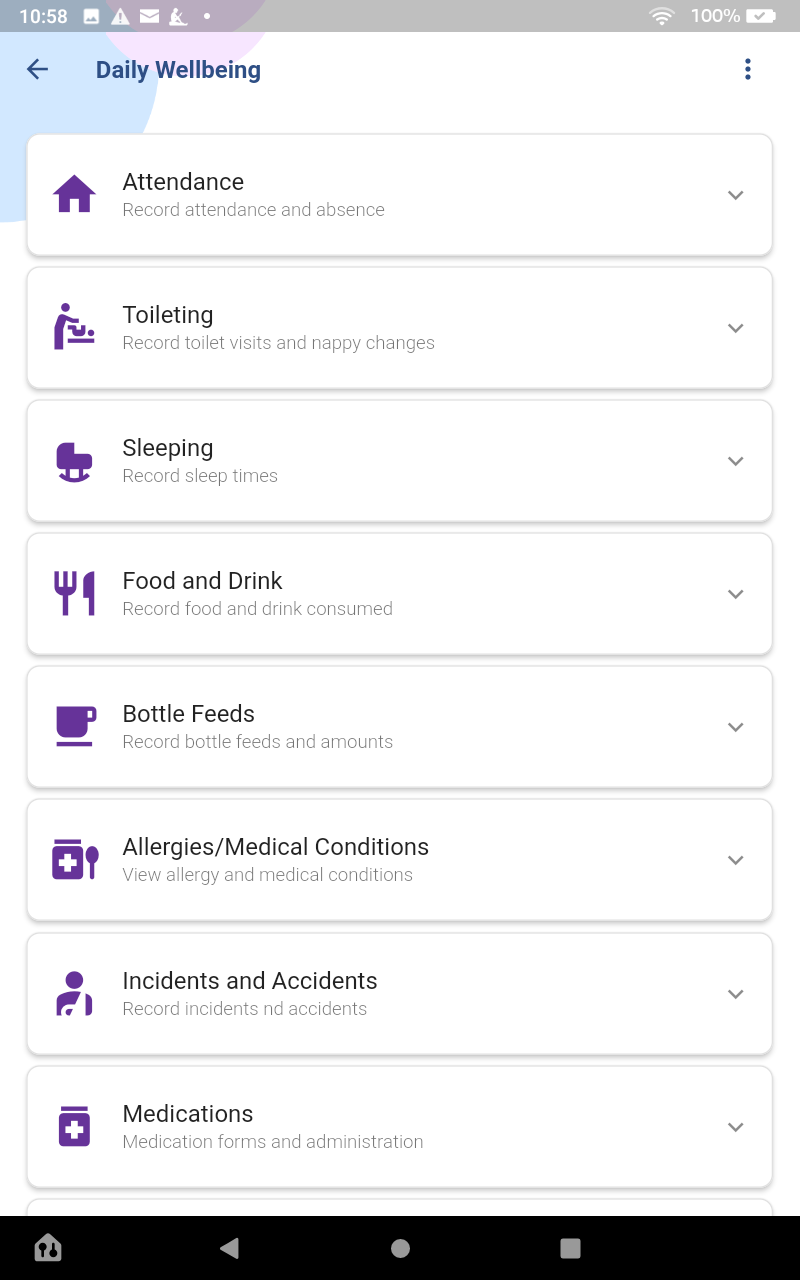
Task: Tap the Wi-Fi status icon
Action: pos(662,16)
